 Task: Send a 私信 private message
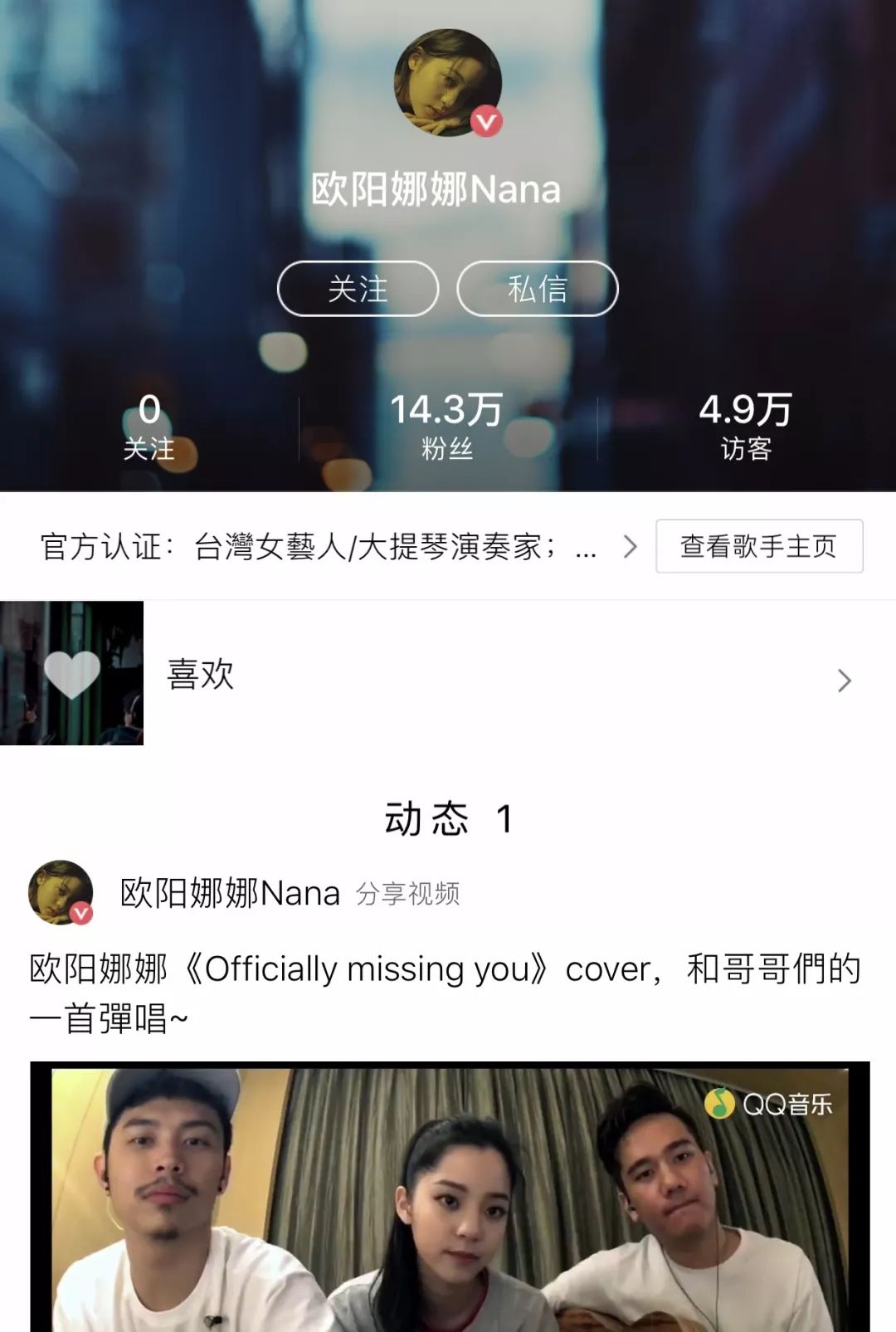click(538, 289)
